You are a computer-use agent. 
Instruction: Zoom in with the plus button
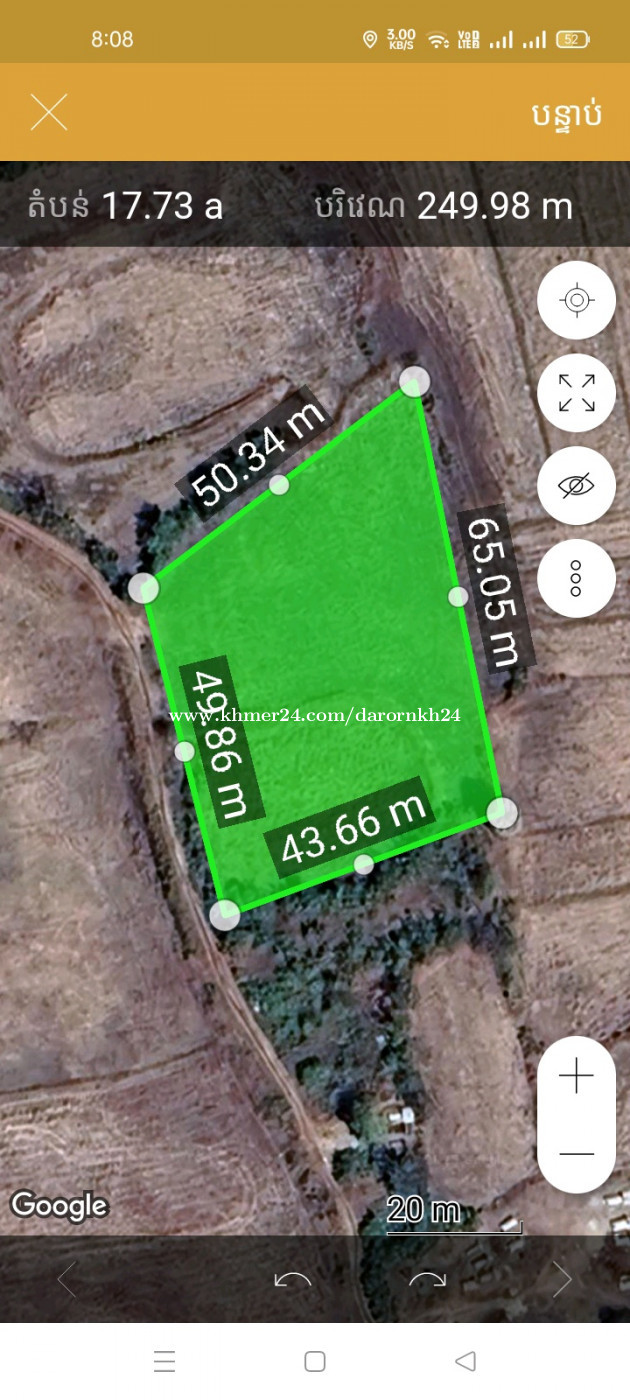tap(576, 1076)
